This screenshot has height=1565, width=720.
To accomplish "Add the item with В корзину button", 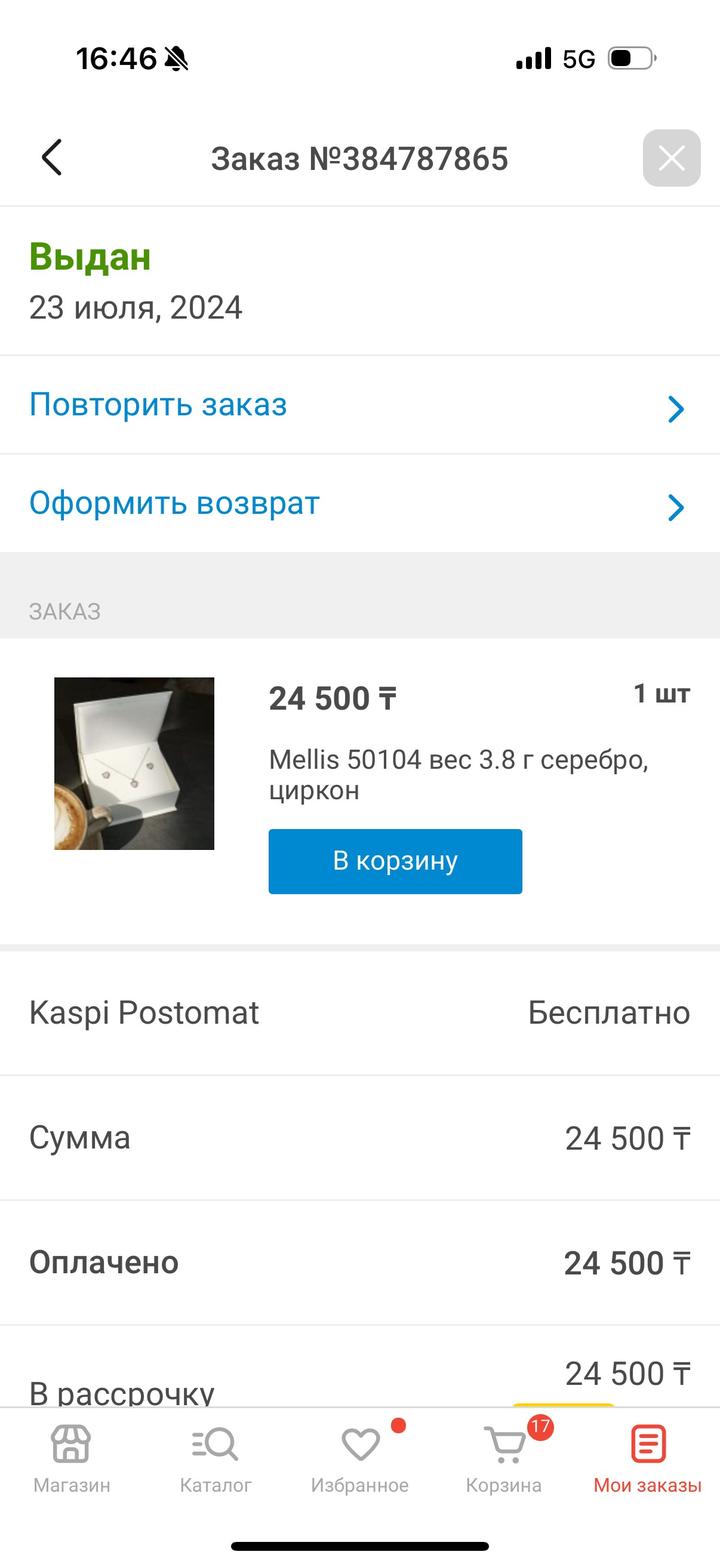I will 395,861.
